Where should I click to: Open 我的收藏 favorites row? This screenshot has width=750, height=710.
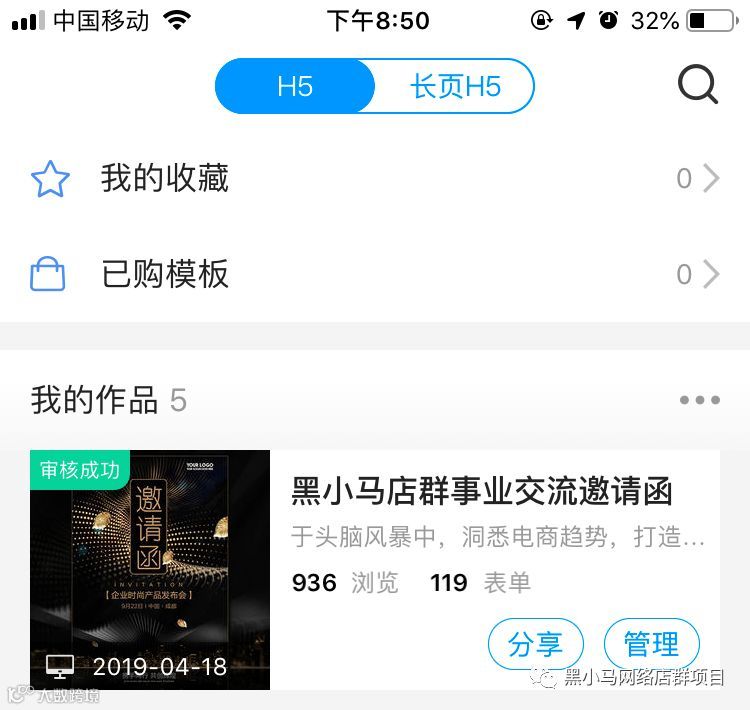pos(375,179)
